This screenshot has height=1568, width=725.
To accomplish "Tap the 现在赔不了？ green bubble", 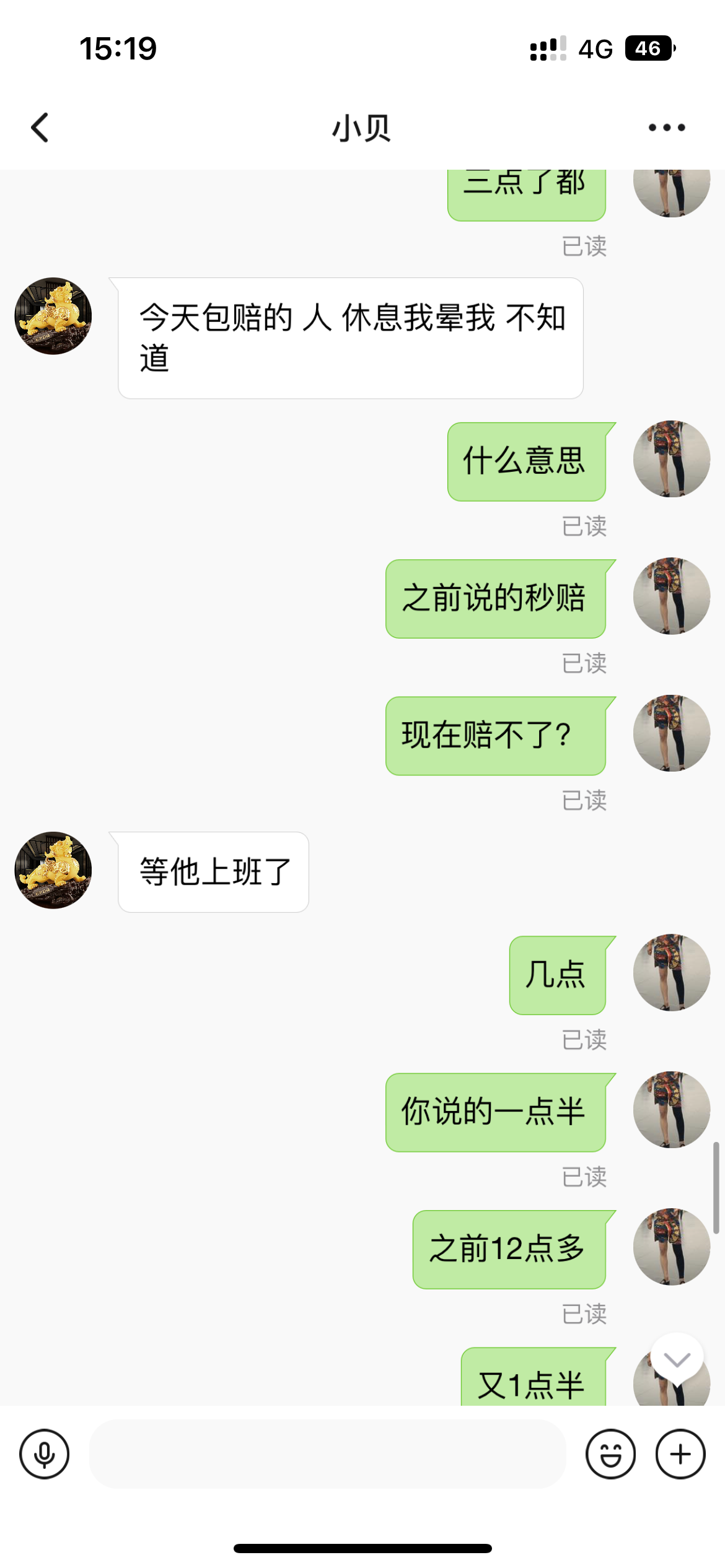I will (x=498, y=735).
